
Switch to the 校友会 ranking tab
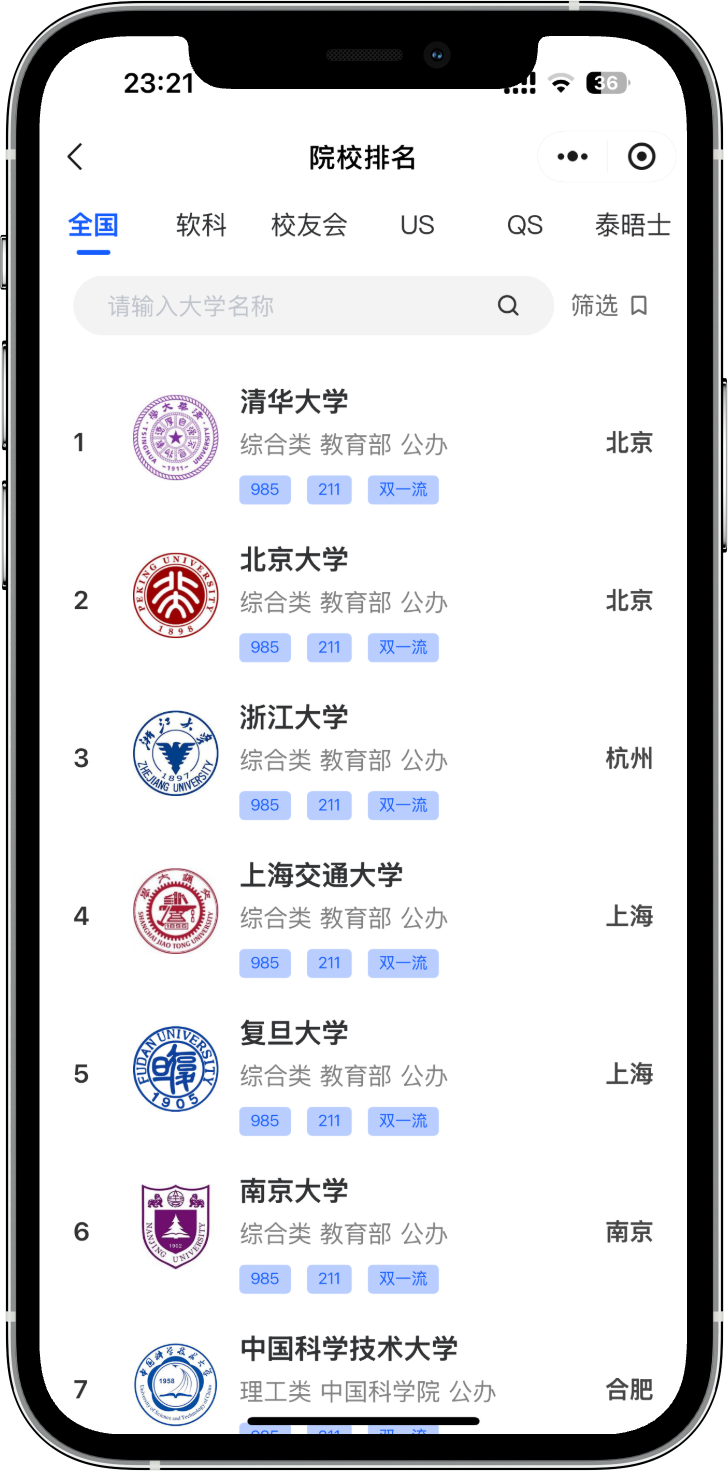coord(309,225)
